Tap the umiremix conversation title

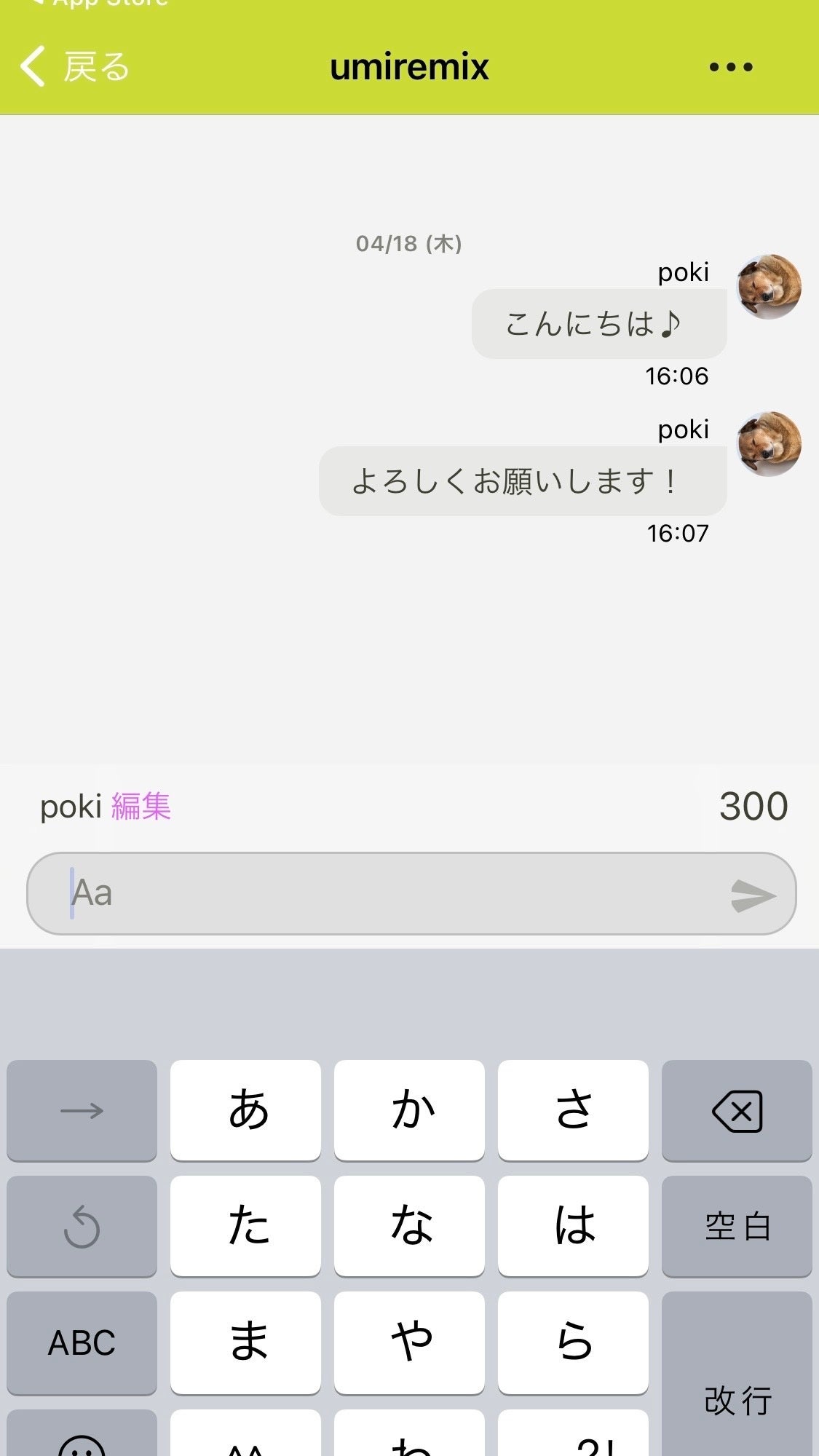tap(409, 67)
